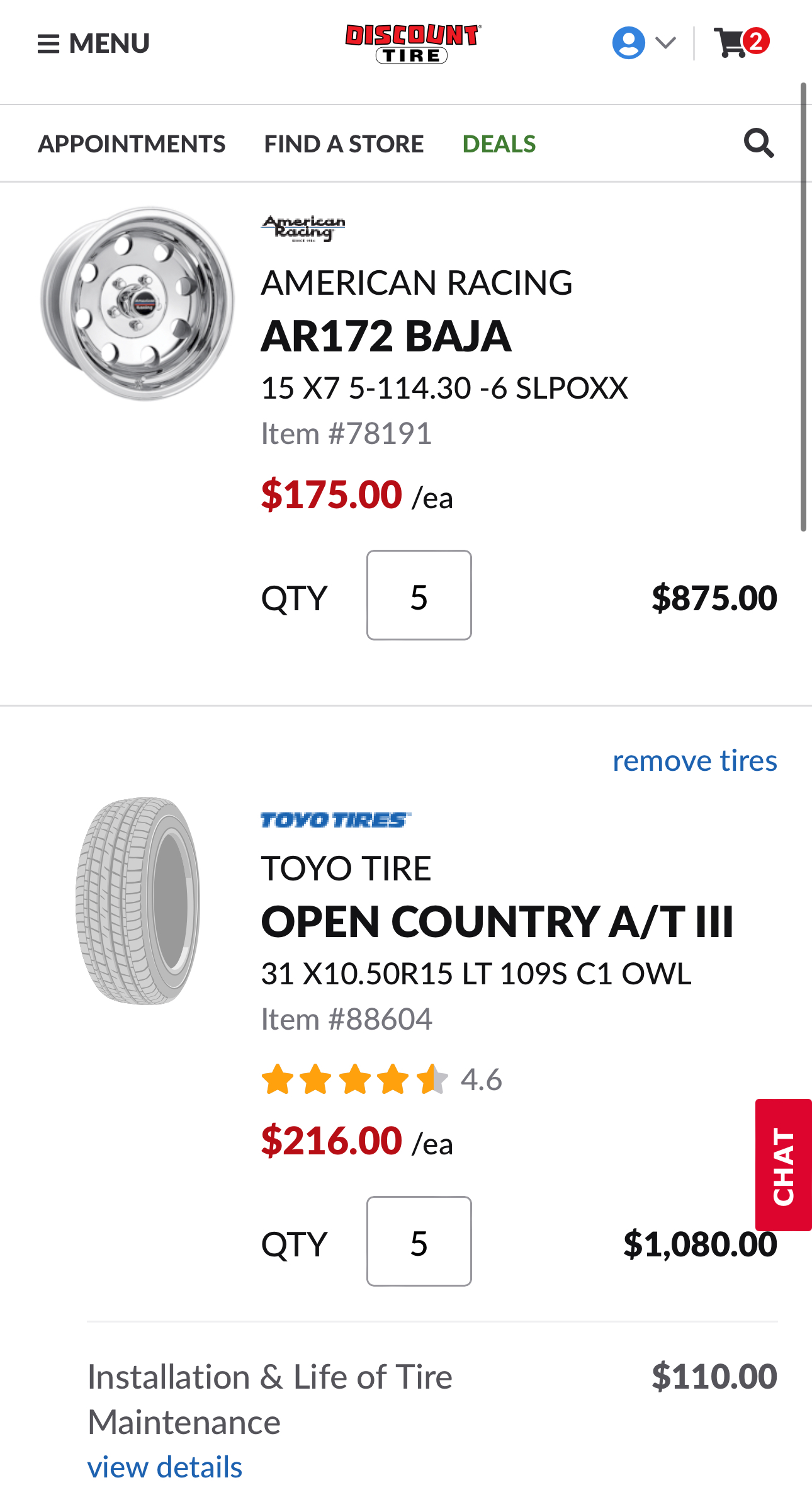View details for Installation & Life of Tire Maintenance
Viewport: 812px width, 1502px height.
coord(164,1467)
